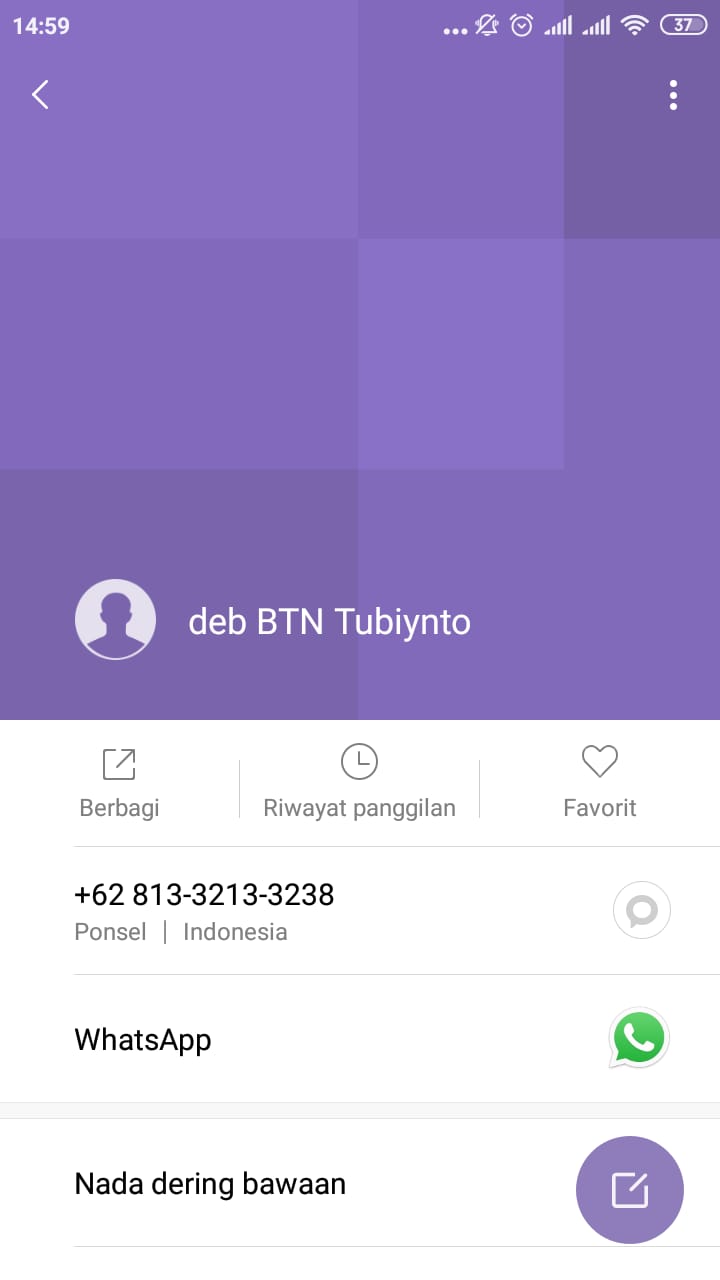The height and width of the screenshot is (1280, 720).
Task: Expand the overflow options menu
Action: [x=673, y=95]
